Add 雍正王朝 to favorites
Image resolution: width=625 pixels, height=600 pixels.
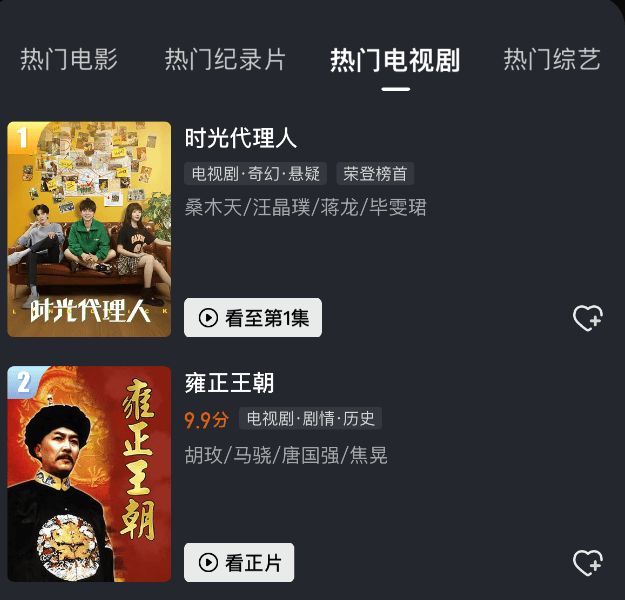click(587, 563)
